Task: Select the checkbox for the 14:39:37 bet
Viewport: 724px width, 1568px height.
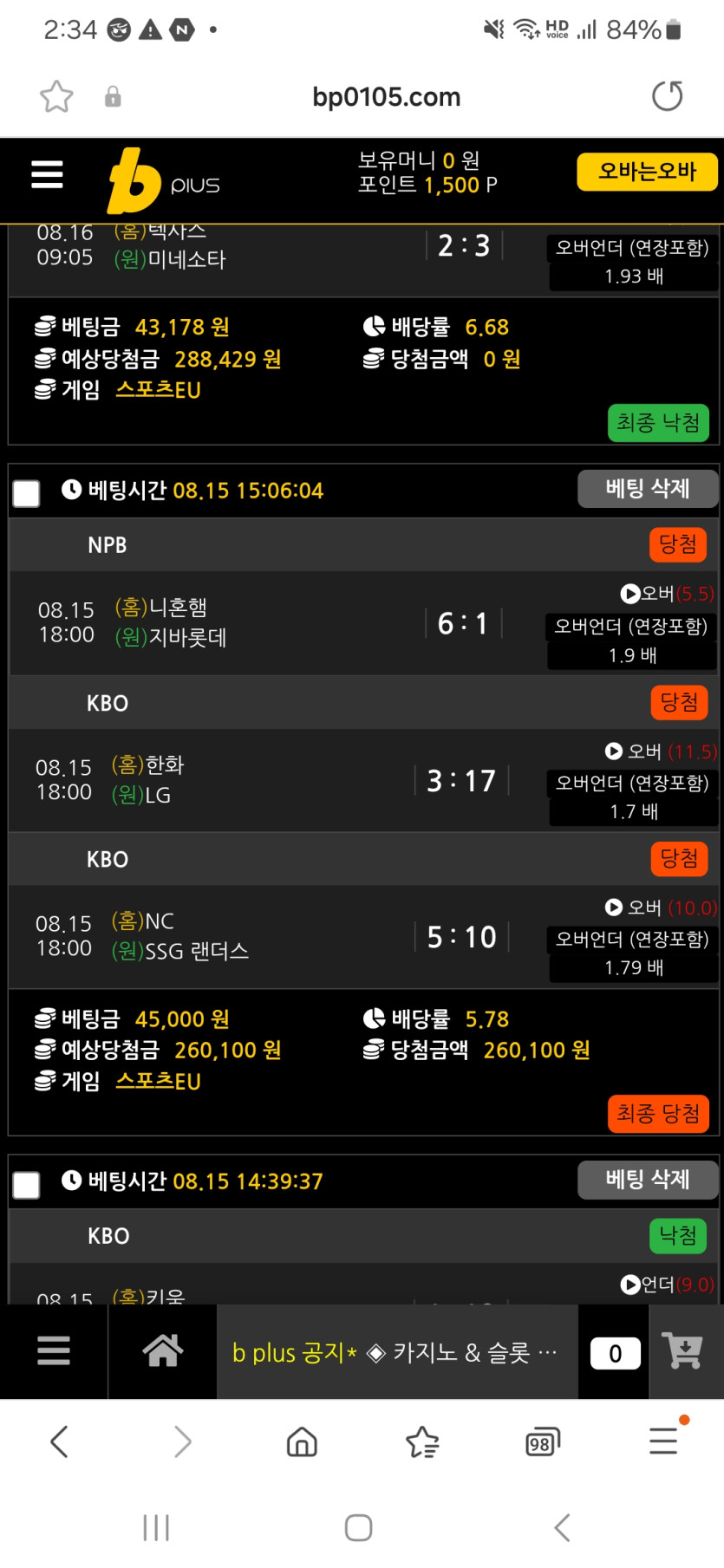Action: click(x=26, y=1184)
